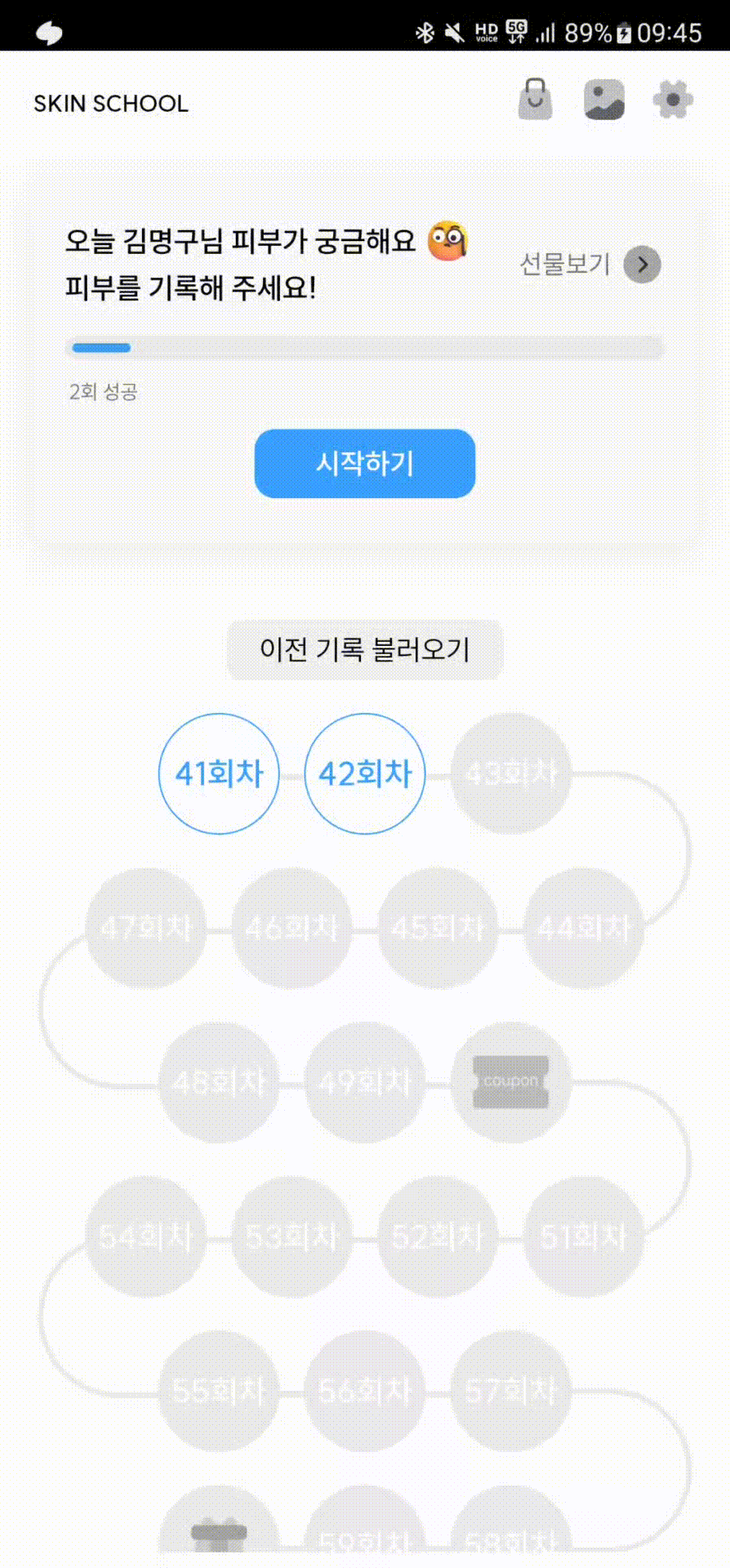Open the 42회차 record
The width and height of the screenshot is (730, 1568).
click(x=365, y=773)
